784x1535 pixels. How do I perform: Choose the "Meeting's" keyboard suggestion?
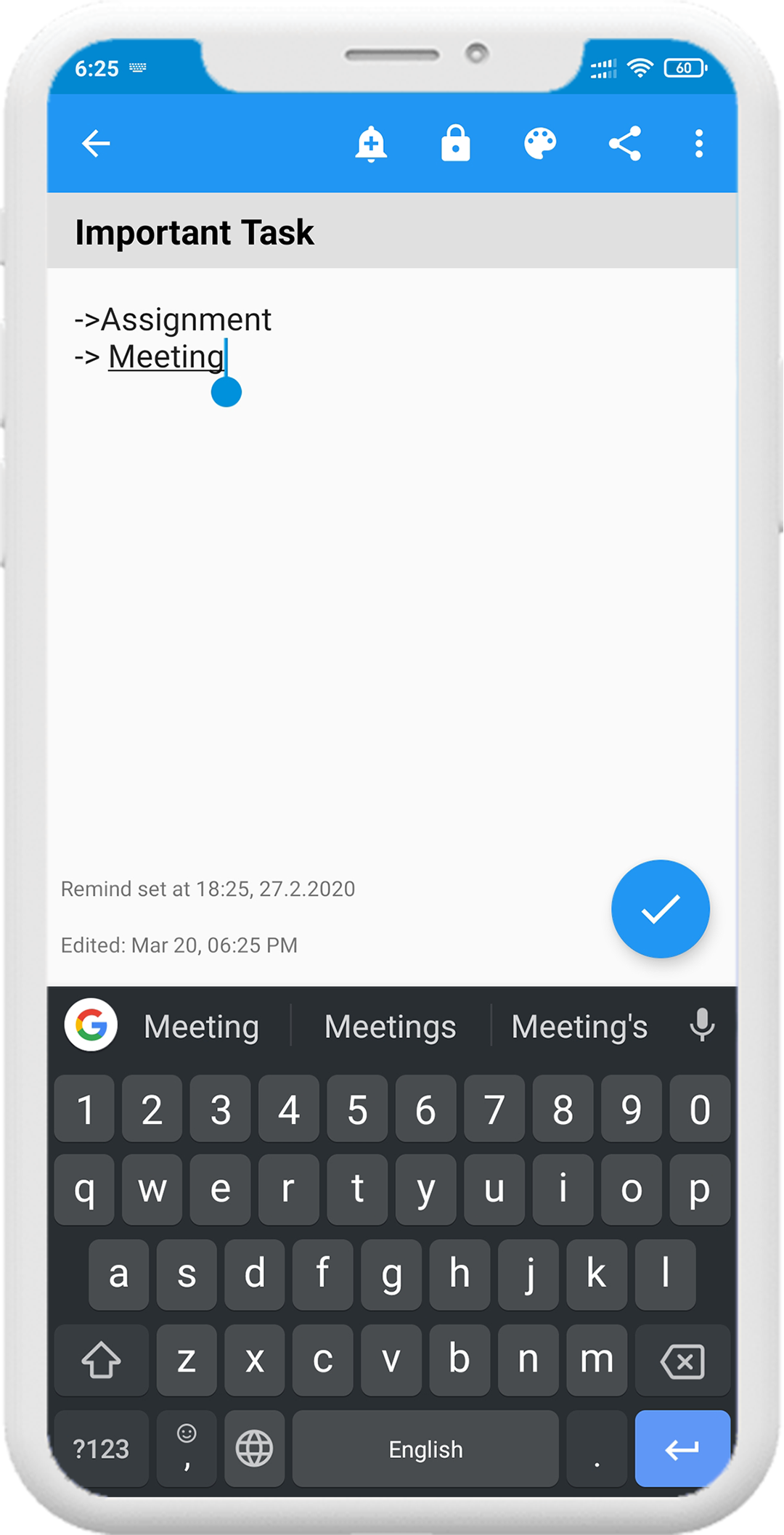pyautogui.click(x=579, y=1027)
